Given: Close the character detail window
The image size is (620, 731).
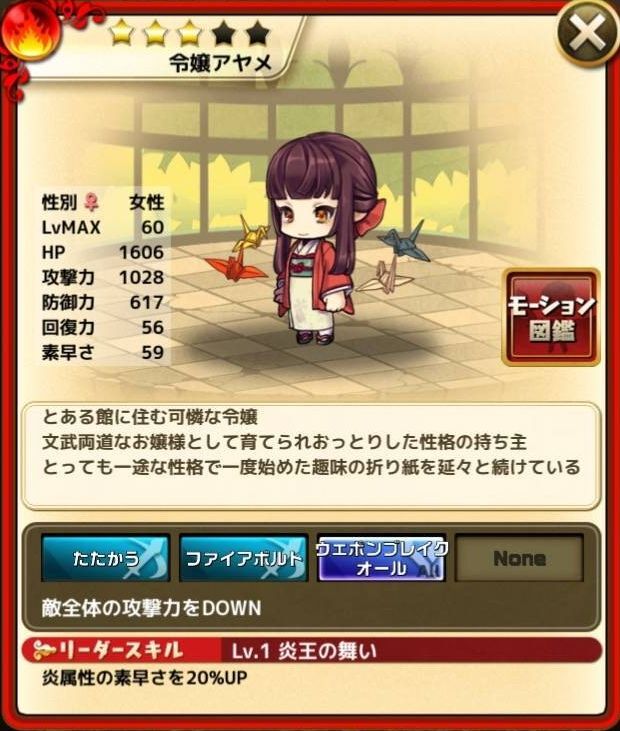Looking at the screenshot, I should [x=585, y=34].
